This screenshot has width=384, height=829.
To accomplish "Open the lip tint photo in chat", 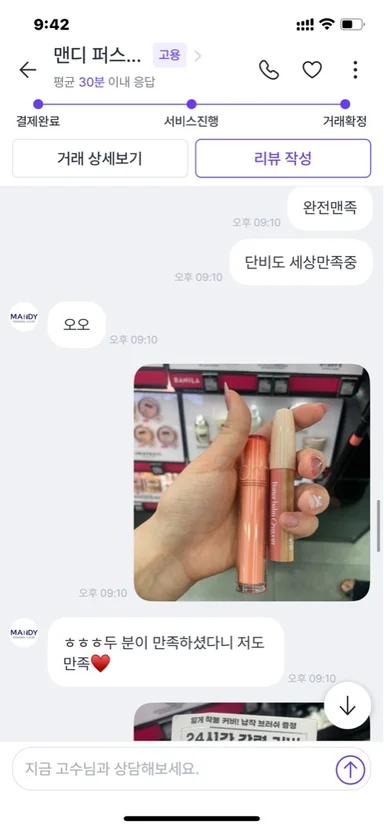I will (252, 482).
